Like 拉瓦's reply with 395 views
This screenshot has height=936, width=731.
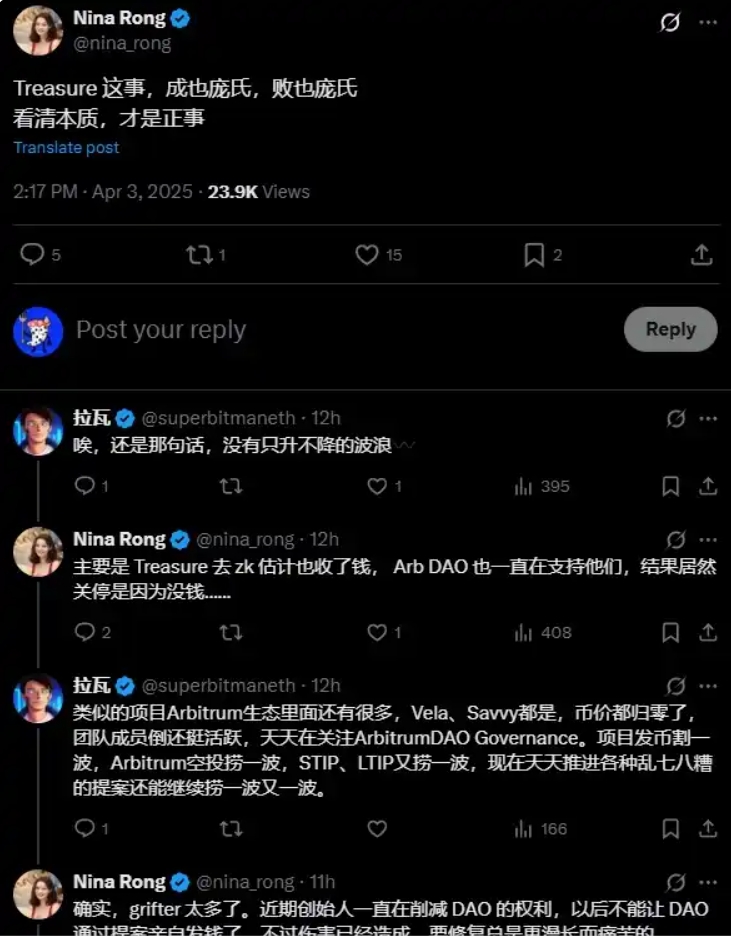(377, 486)
